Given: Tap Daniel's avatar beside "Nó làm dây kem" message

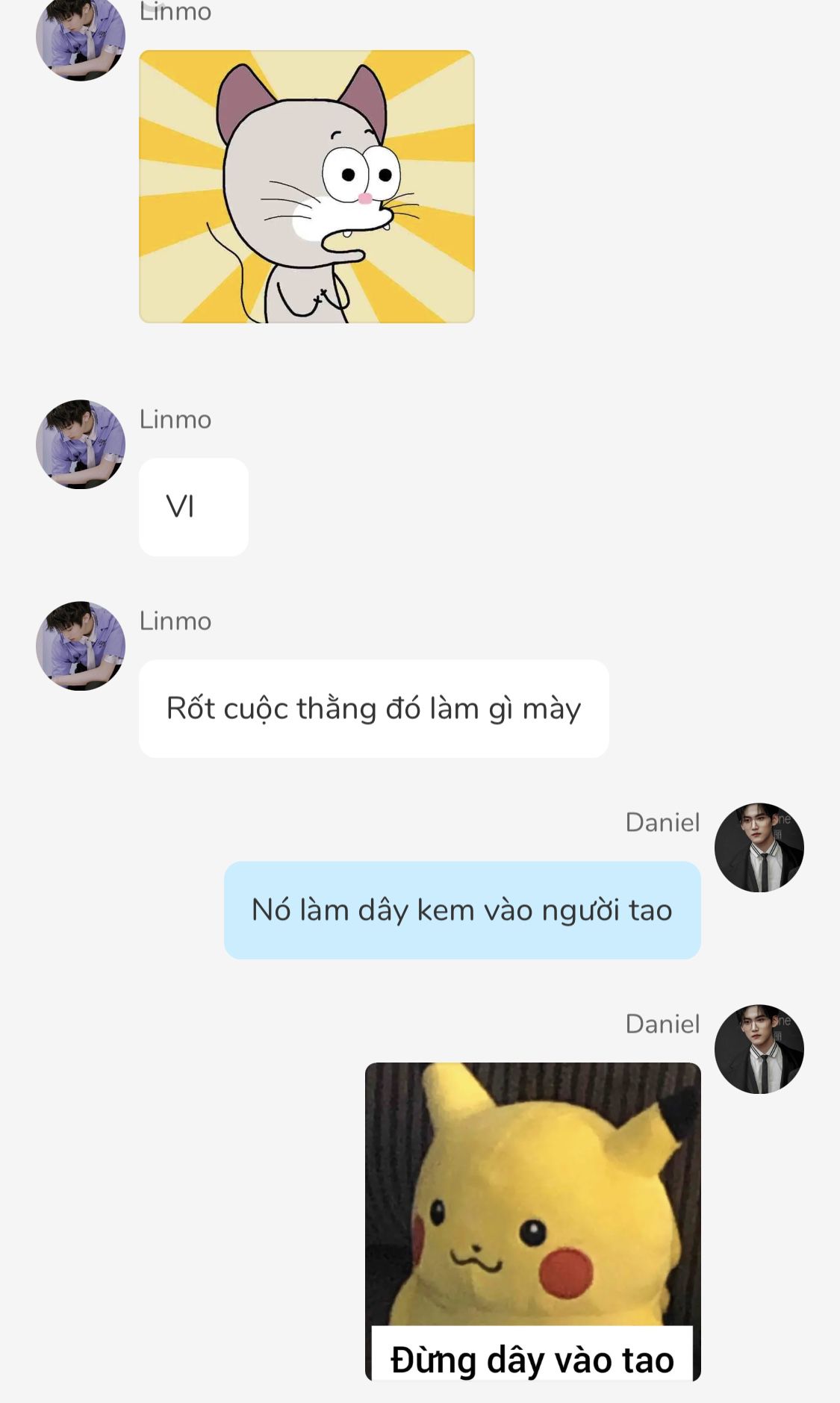Looking at the screenshot, I should click(x=759, y=847).
